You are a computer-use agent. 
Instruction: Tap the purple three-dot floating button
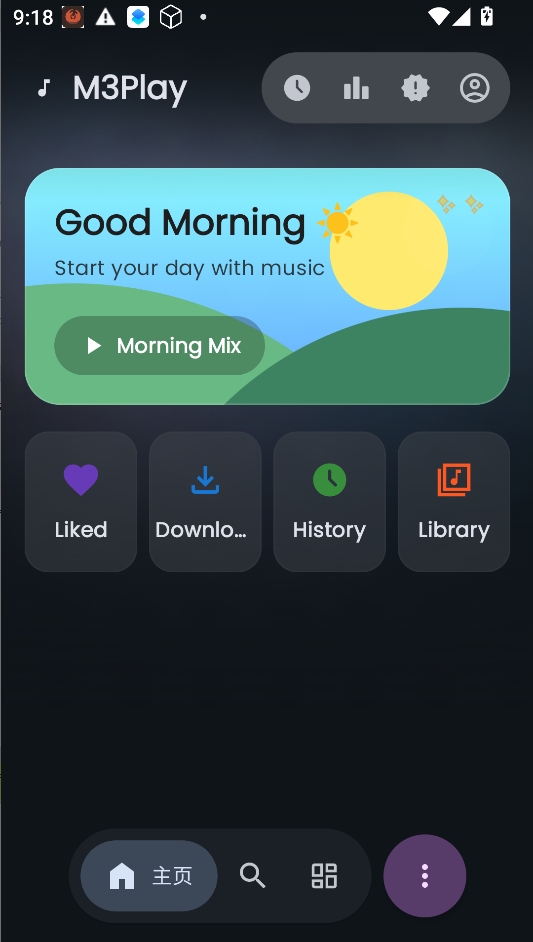click(425, 876)
